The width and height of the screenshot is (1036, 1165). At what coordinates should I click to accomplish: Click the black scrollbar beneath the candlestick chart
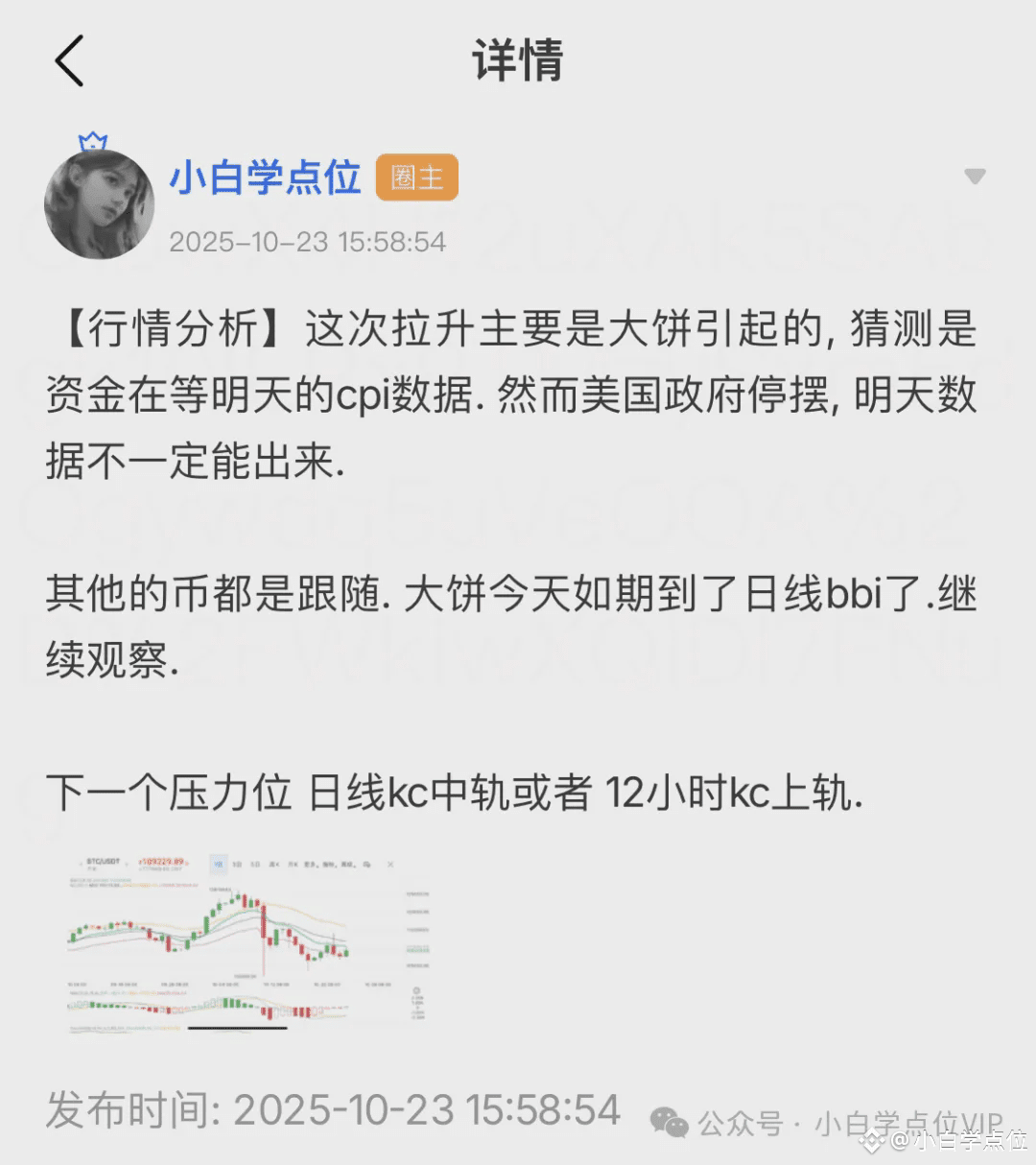click(x=237, y=1028)
